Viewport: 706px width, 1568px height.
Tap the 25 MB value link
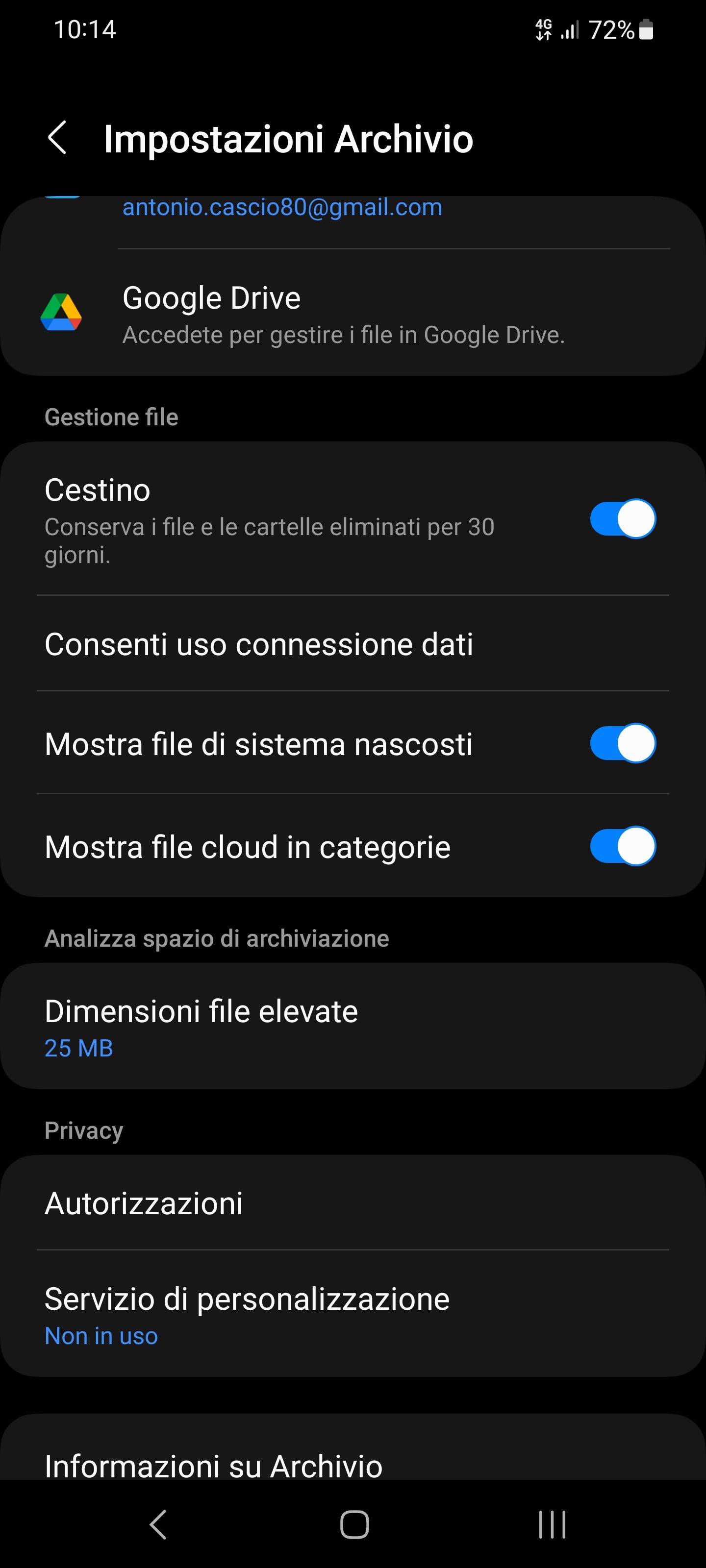(x=78, y=1048)
